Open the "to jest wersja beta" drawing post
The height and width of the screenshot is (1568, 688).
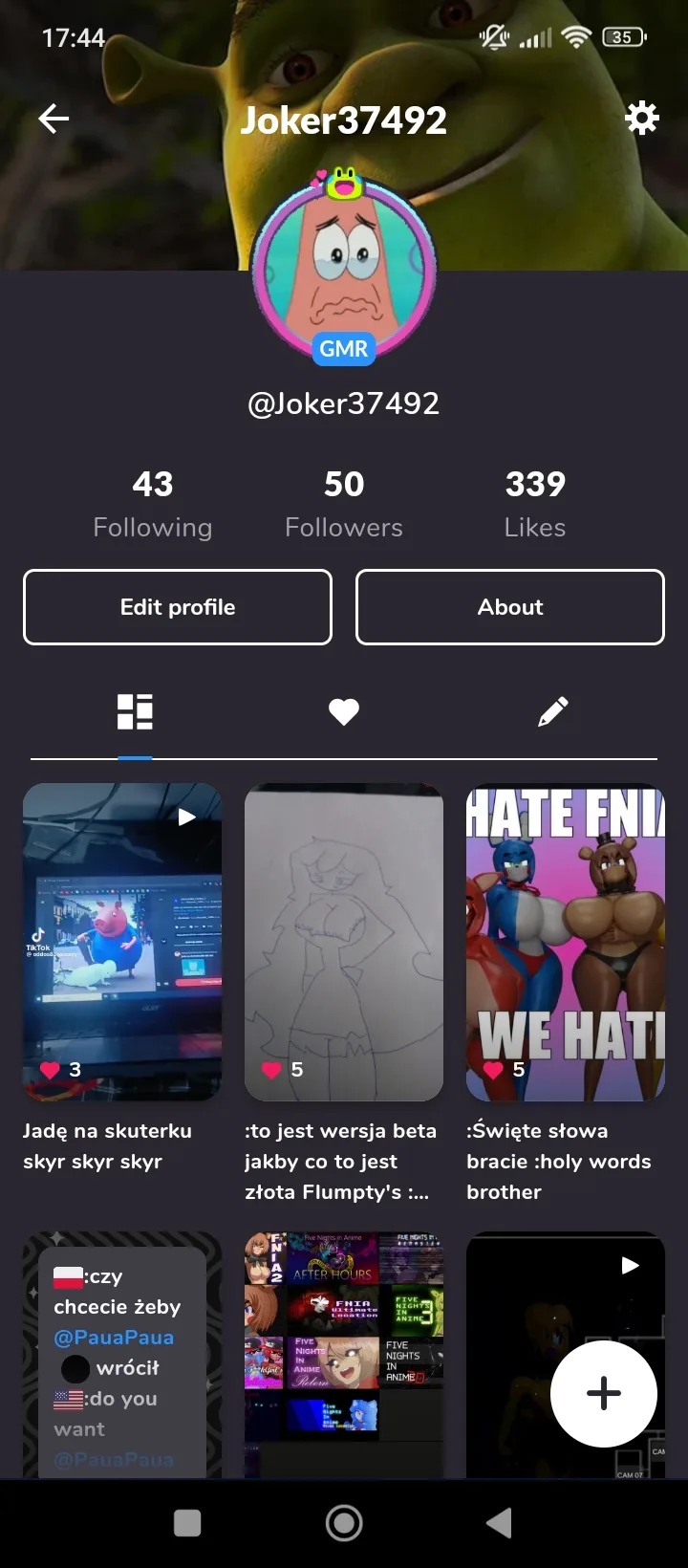[x=344, y=942]
